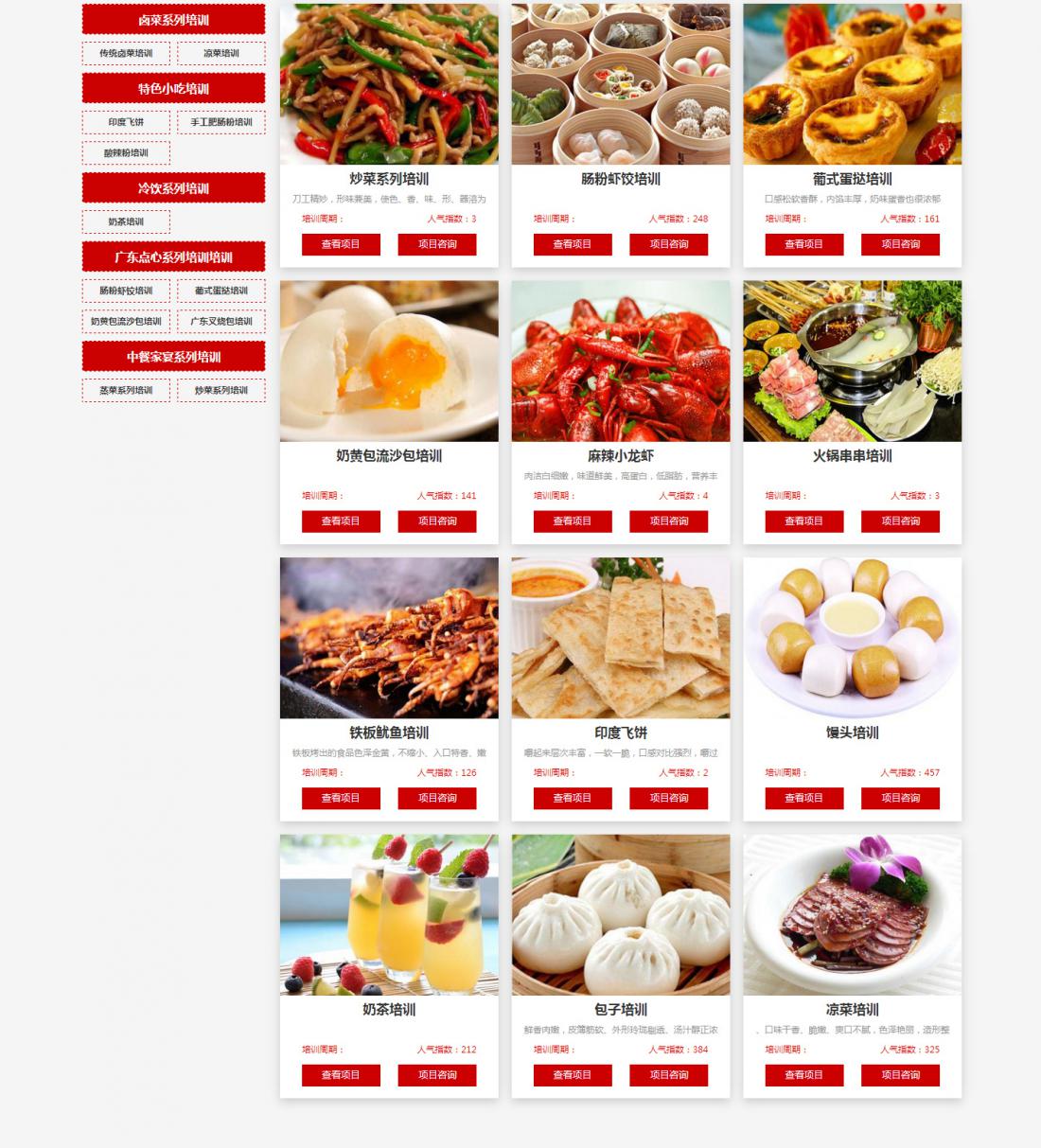The image size is (1041, 1148).
Task: Select 传统卤菜培训 in the sidebar
Action: (126, 54)
